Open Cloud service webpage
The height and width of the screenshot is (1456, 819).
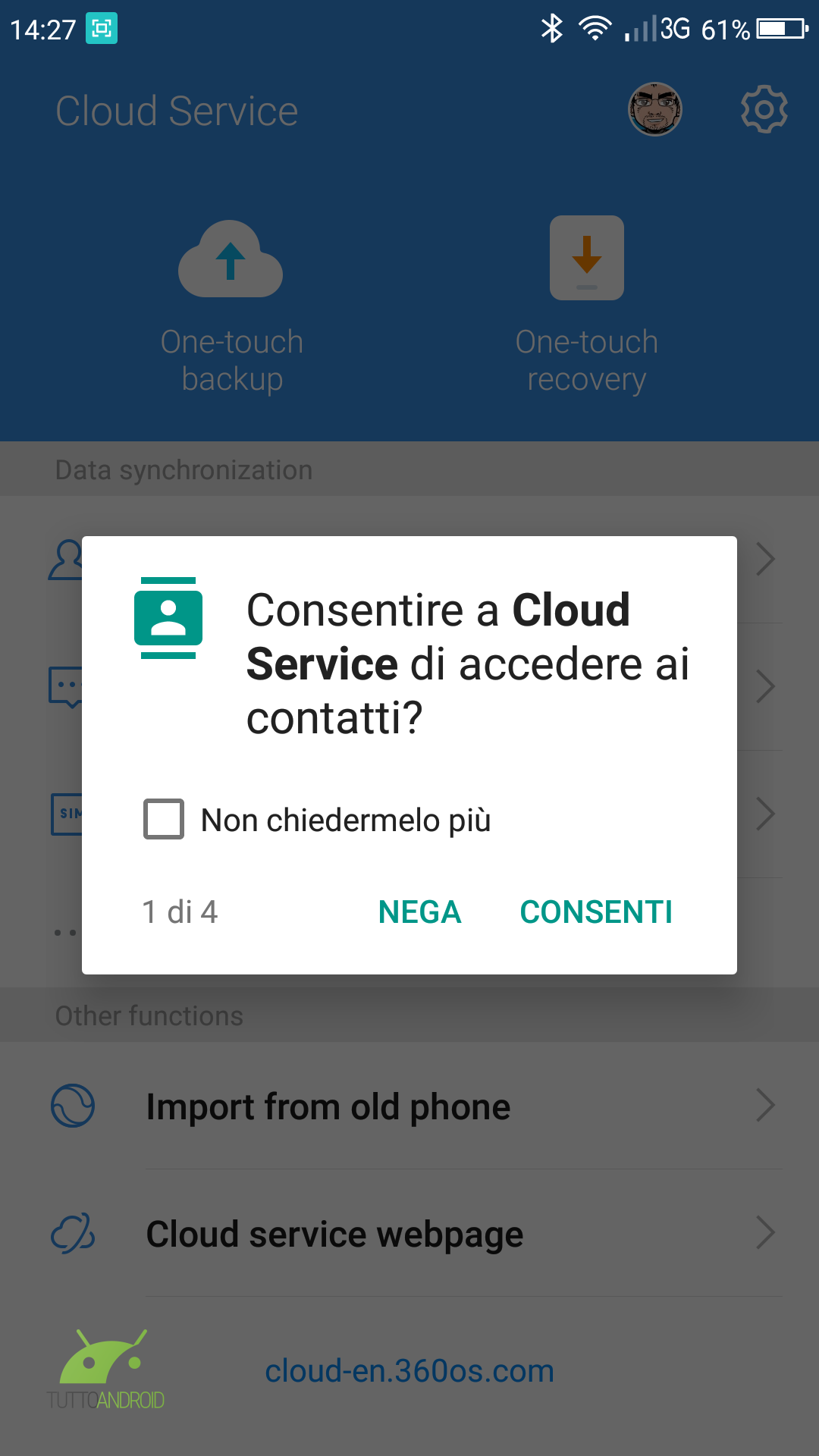[409, 1233]
